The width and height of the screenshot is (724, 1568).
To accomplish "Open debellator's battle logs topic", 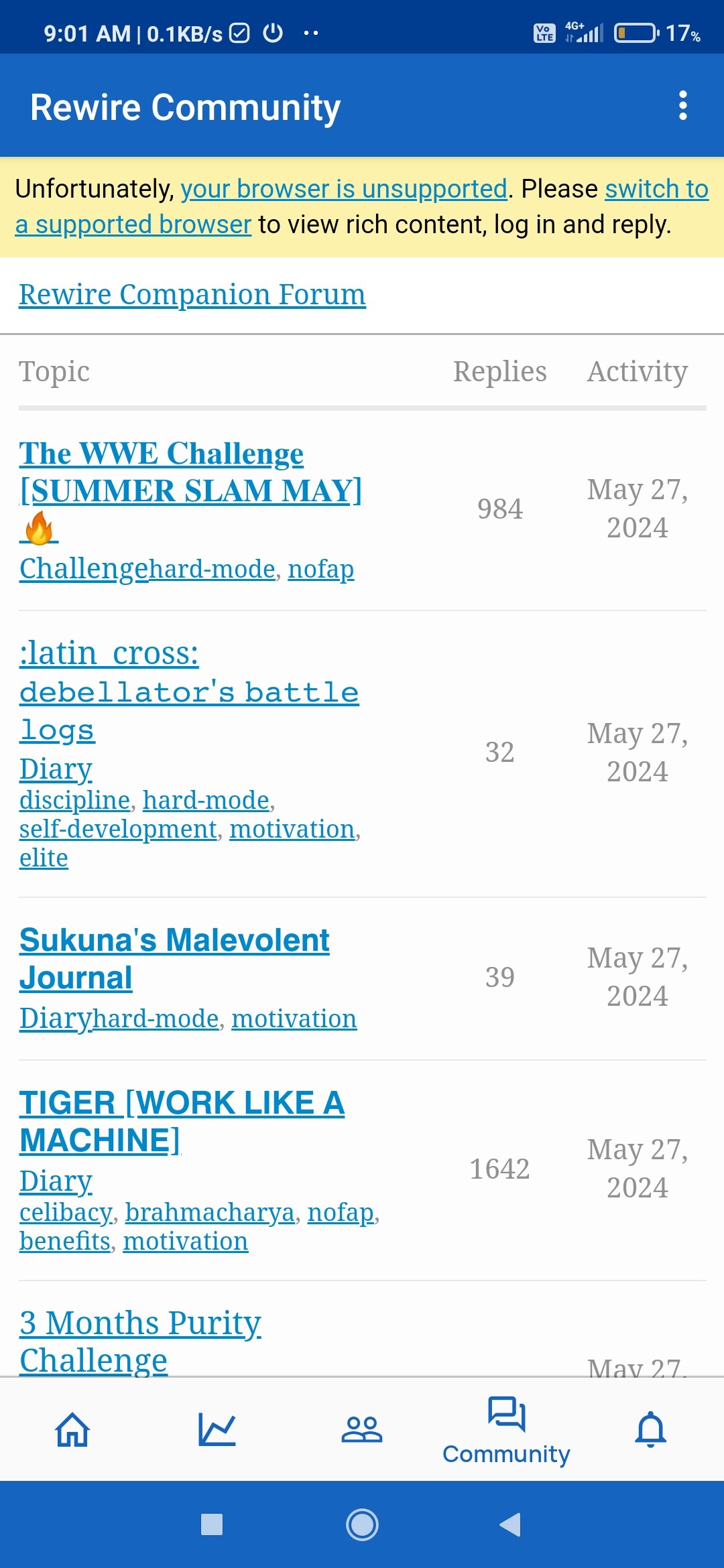I will point(189,691).
